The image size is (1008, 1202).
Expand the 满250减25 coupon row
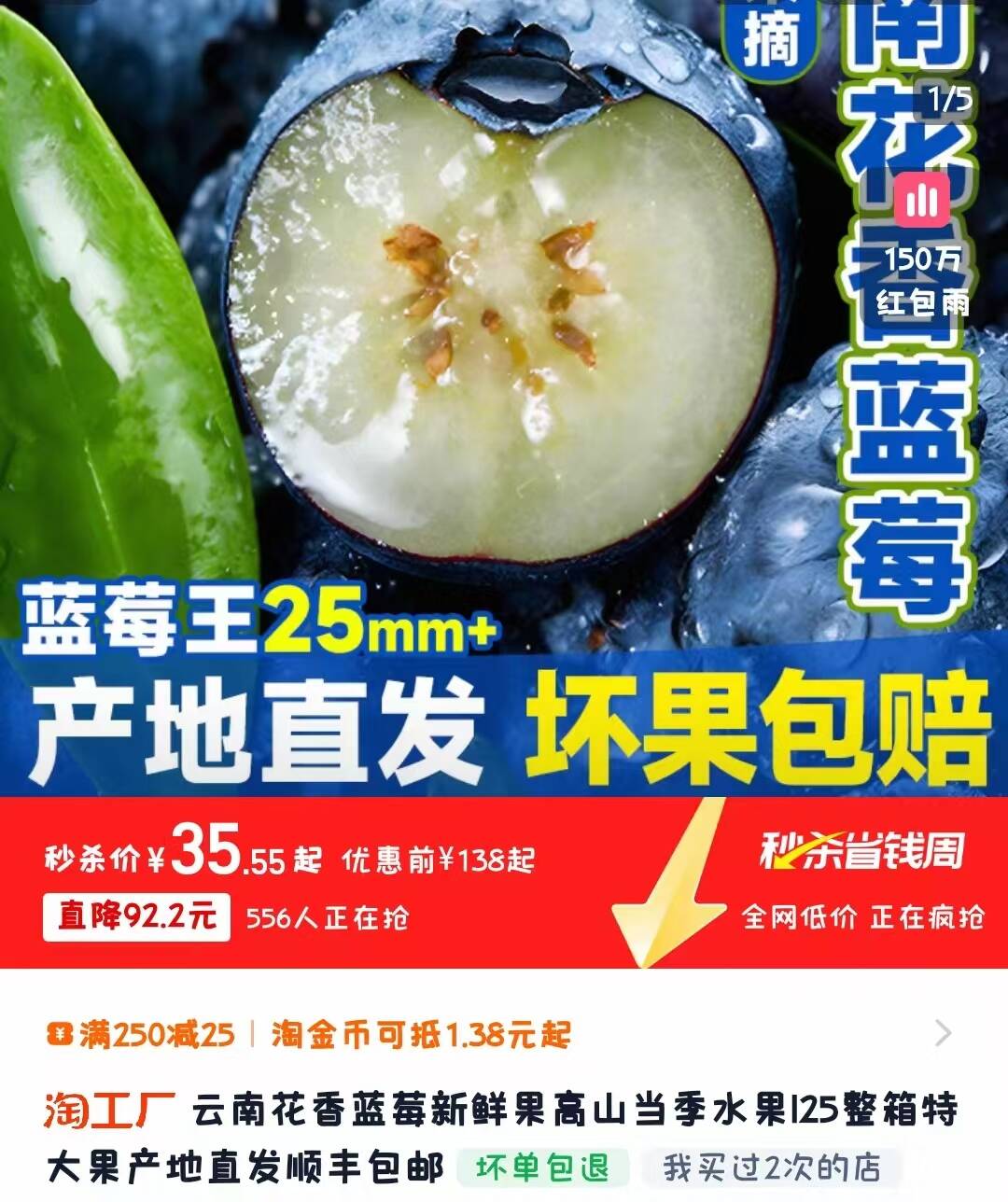click(943, 1034)
